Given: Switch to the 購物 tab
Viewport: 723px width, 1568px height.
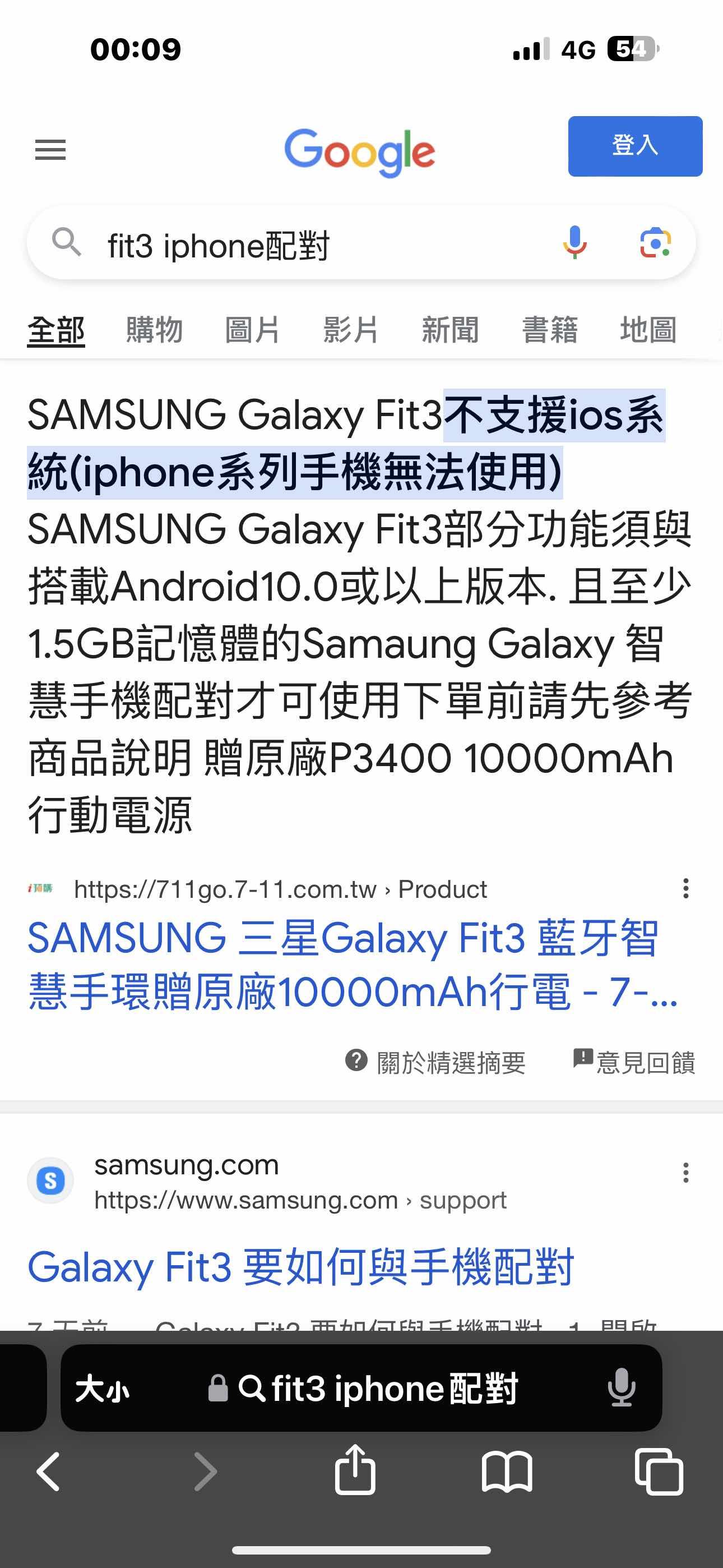Looking at the screenshot, I should click(154, 330).
